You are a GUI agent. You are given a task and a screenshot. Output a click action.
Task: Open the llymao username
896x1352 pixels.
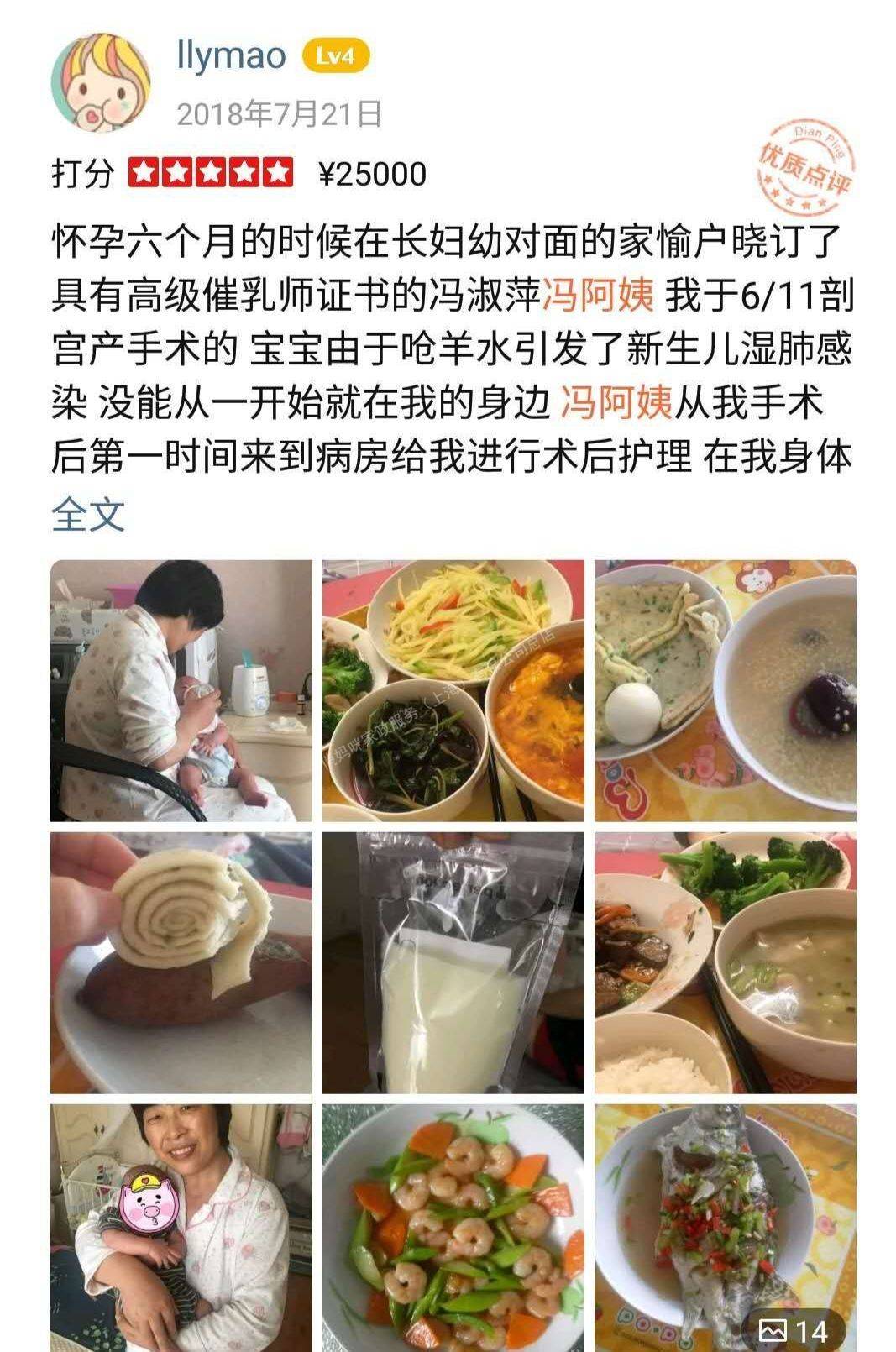[232, 56]
